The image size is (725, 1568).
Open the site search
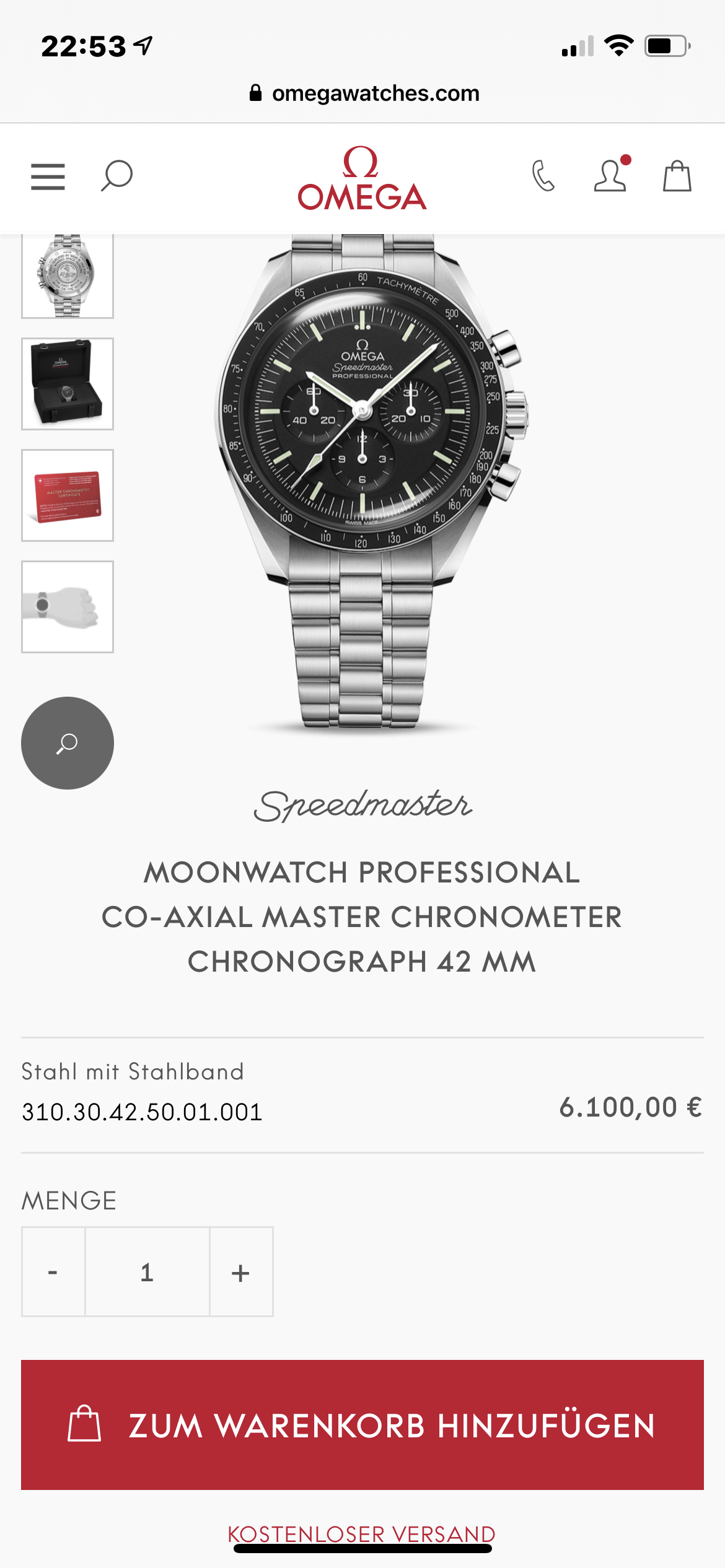tap(116, 176)
